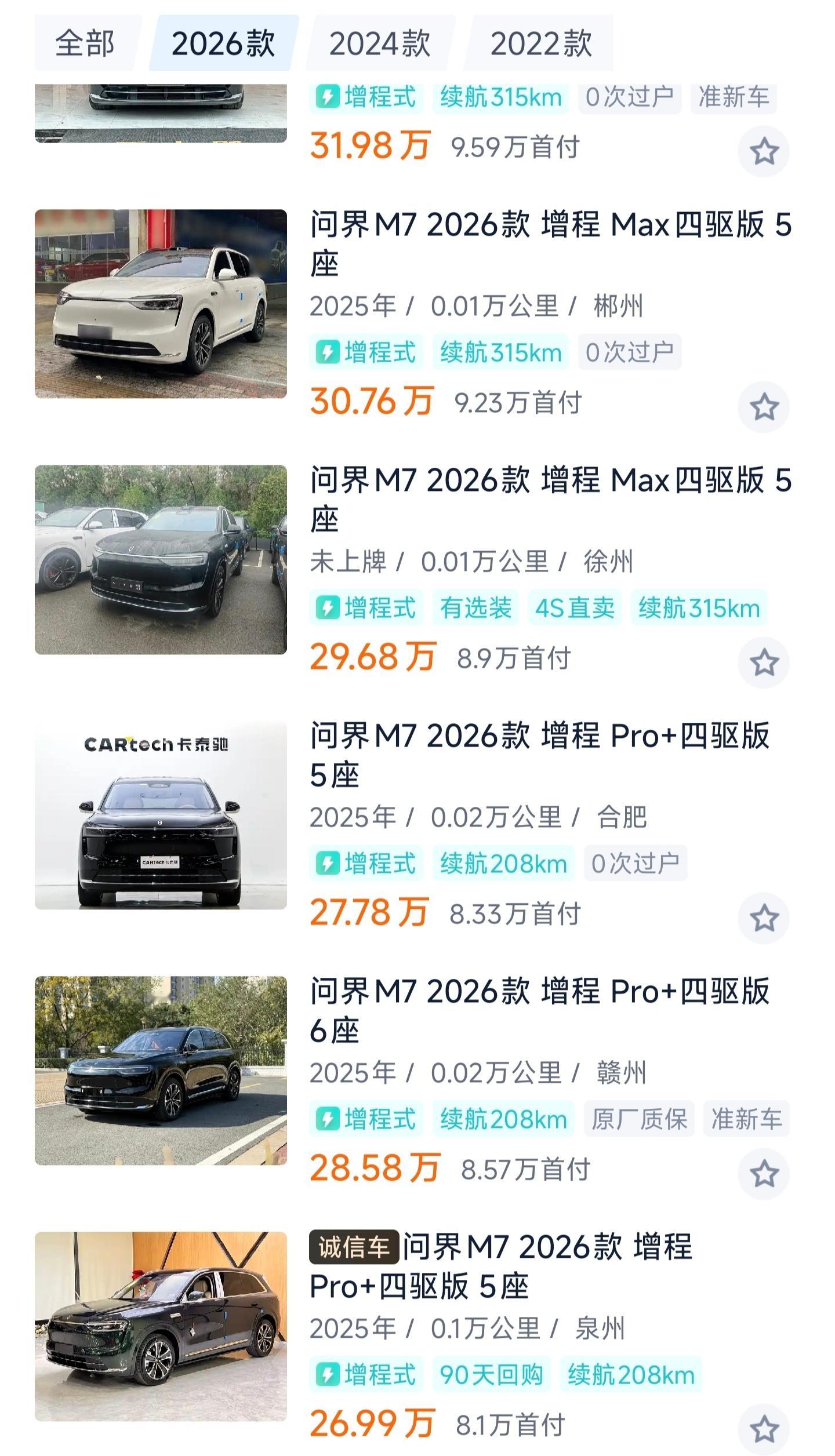Tap the selected 2026款 tab
This screenshot has height=1456, width=835.
(x=223, y=43)
